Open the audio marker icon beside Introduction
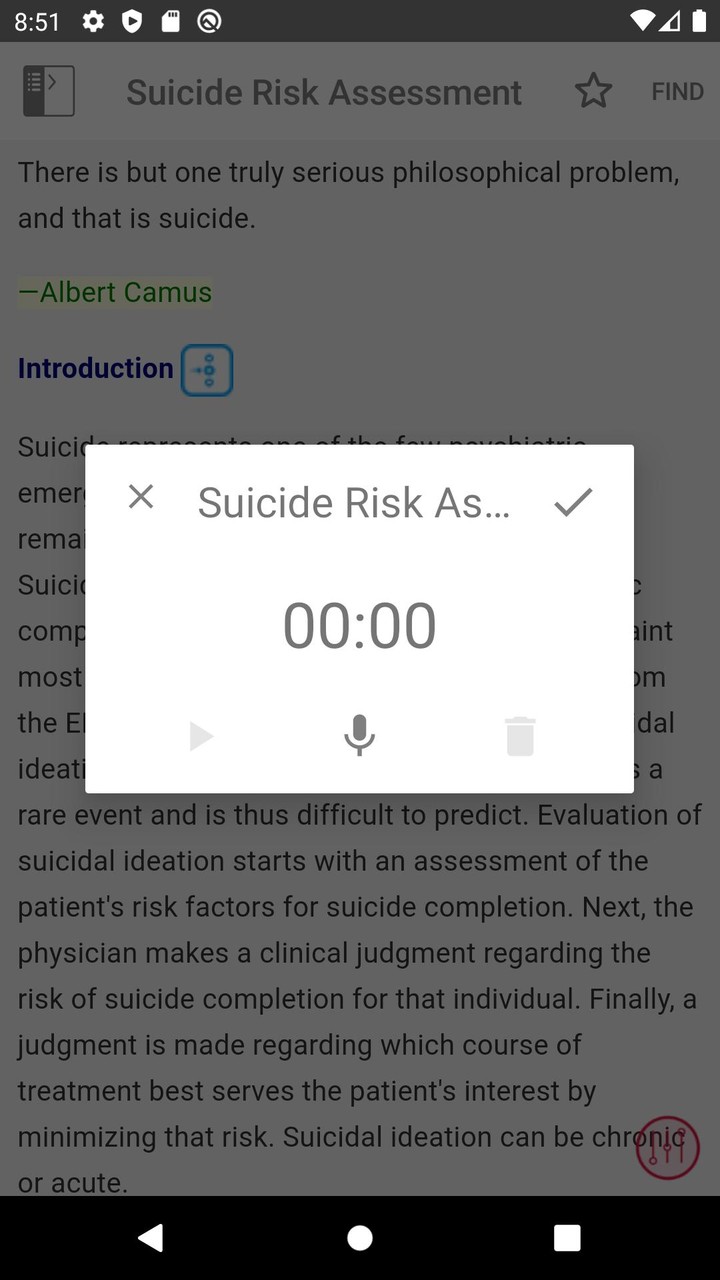720x1280 pixels. [207, 370]
